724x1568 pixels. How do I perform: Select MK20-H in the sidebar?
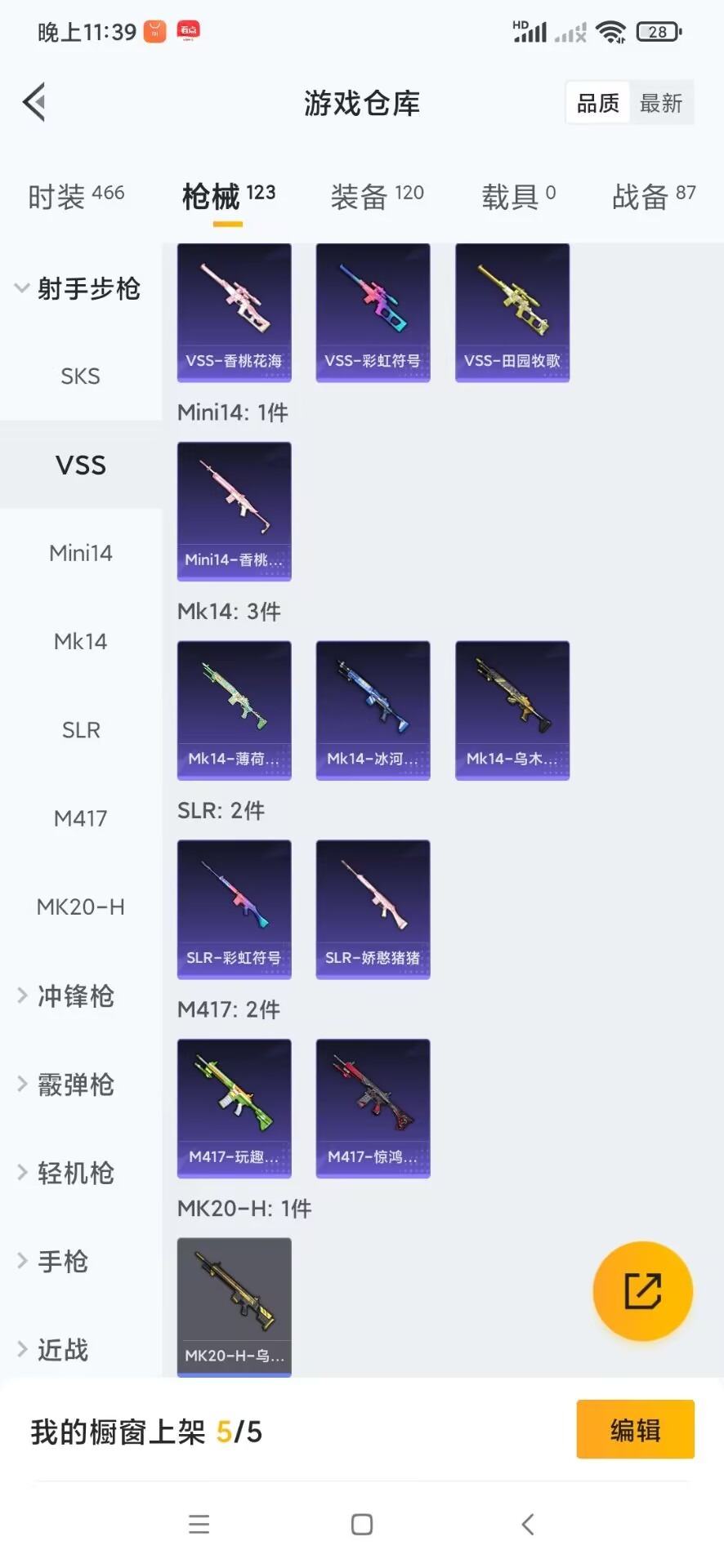80,907
